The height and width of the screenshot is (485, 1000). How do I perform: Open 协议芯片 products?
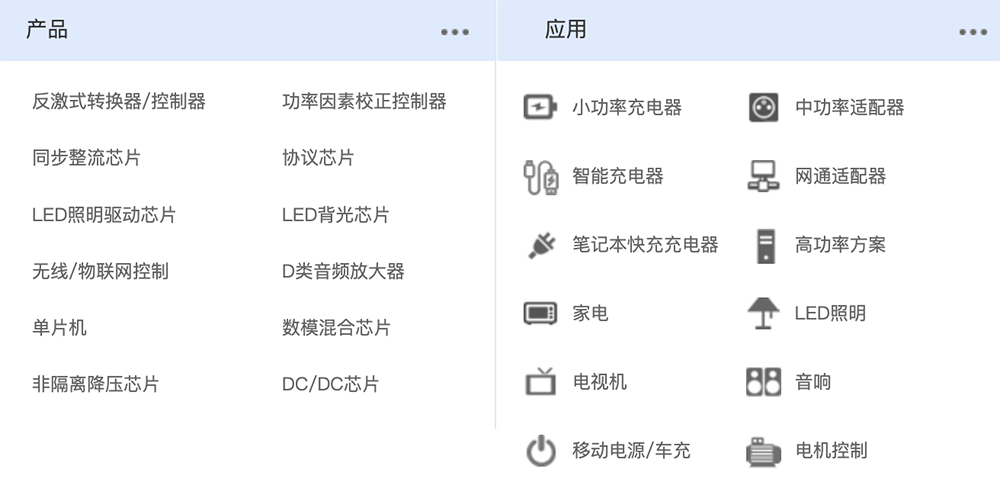click(318, 158)
